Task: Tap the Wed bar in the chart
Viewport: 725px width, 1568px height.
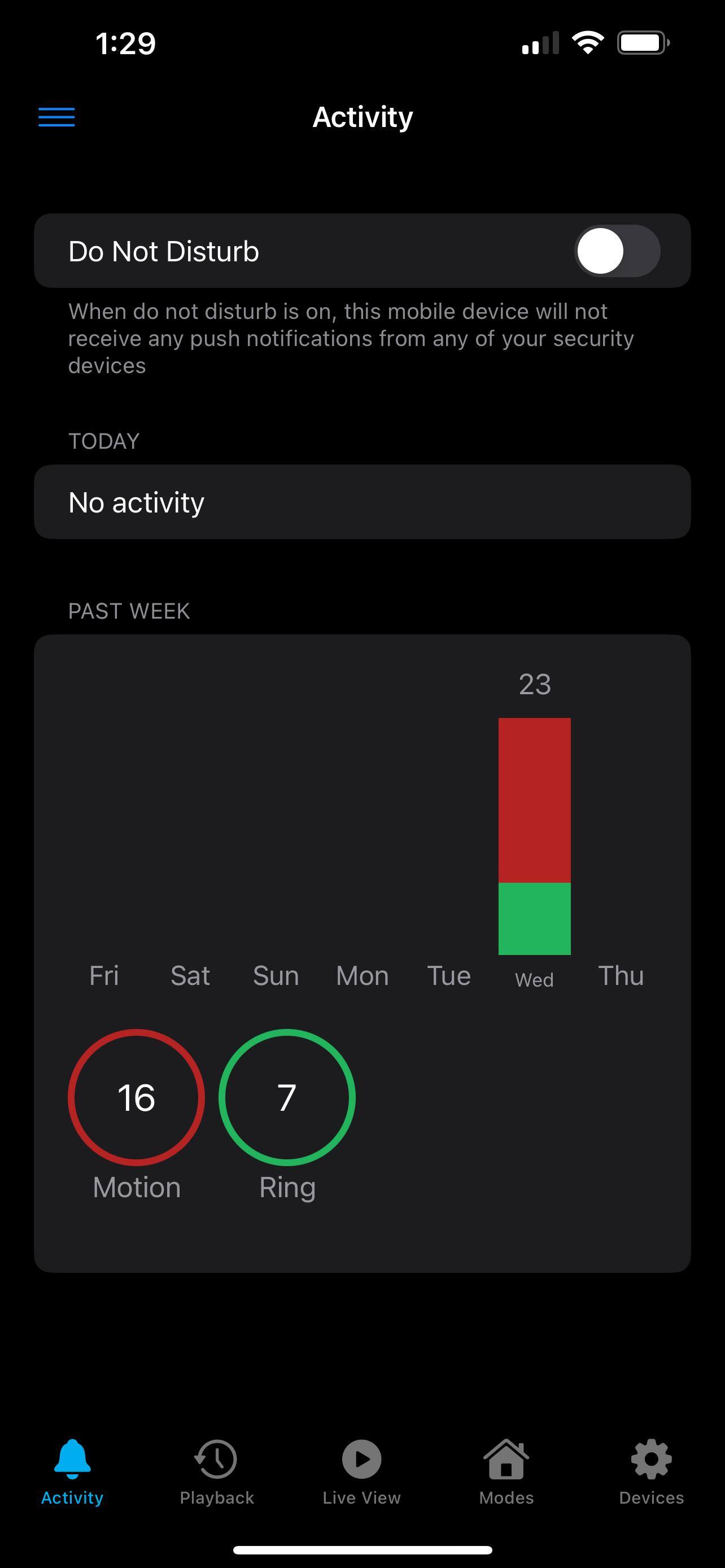Action: (534, 836)
